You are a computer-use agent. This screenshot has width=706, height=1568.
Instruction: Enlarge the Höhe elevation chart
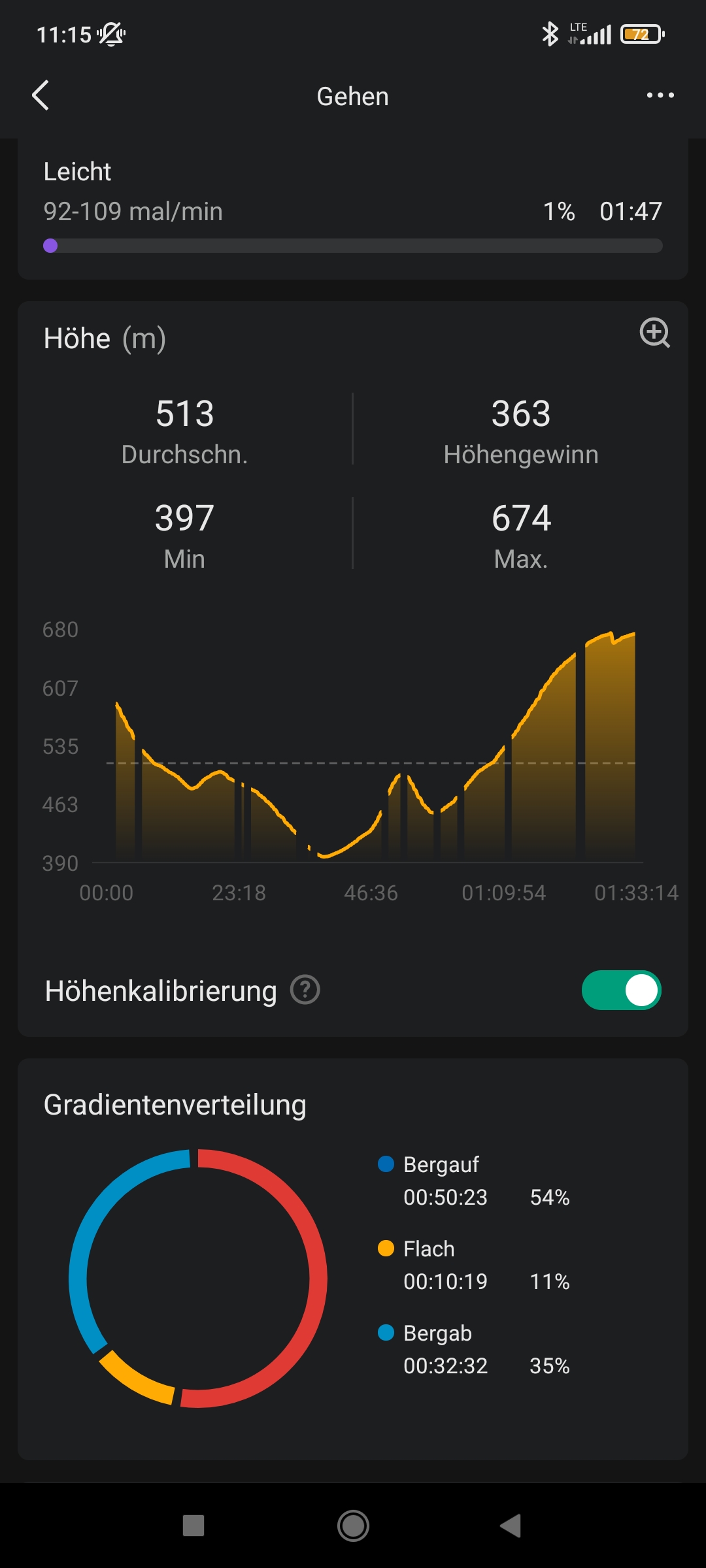point(654,333)
